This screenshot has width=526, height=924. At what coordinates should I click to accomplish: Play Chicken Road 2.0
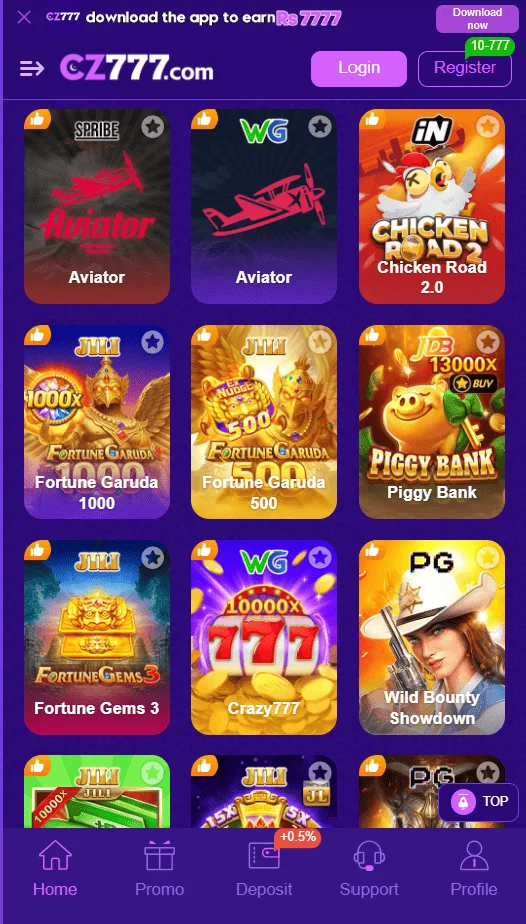[432, 206]
